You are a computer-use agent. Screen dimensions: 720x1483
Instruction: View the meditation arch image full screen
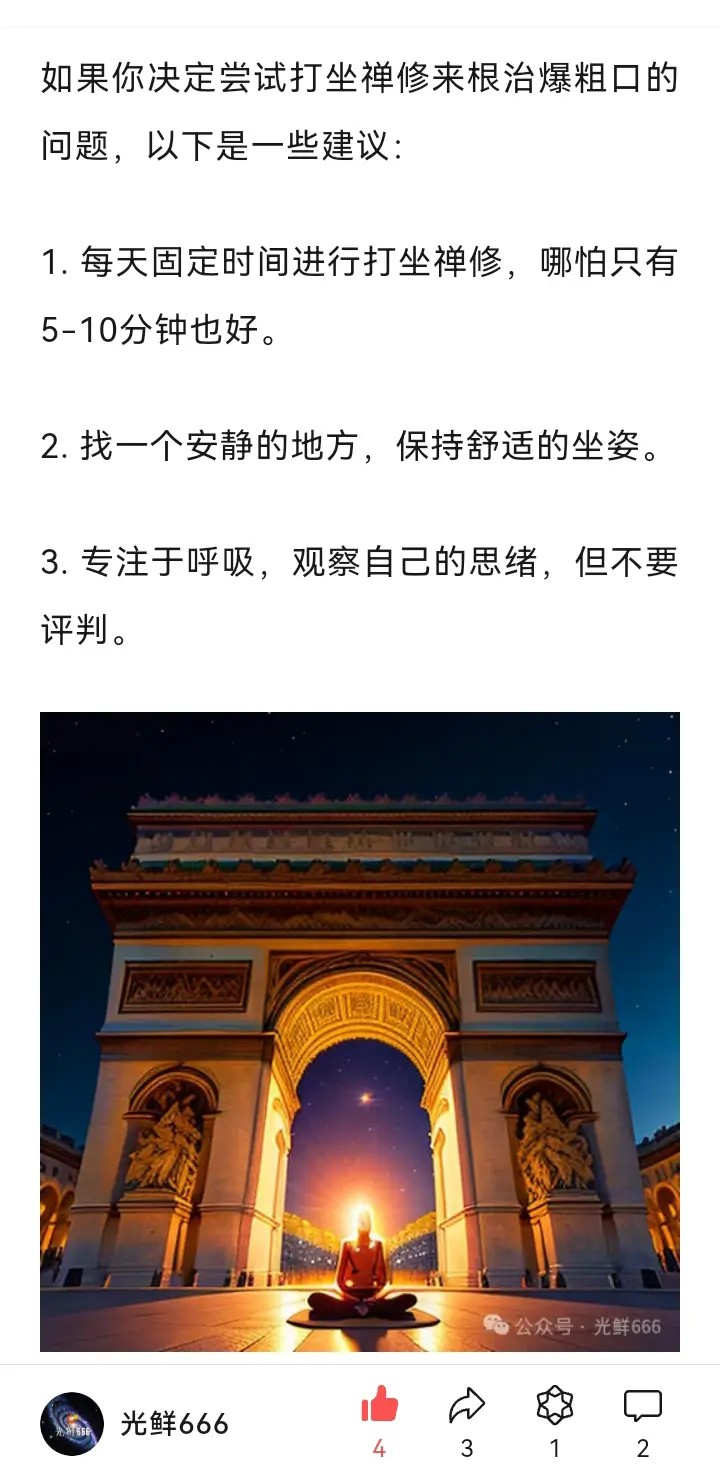coord(360,1030)
